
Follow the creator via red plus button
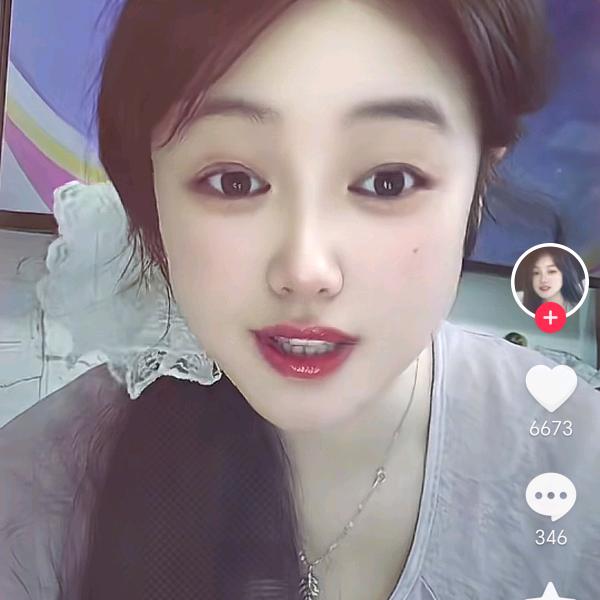[x=550, y=318]
